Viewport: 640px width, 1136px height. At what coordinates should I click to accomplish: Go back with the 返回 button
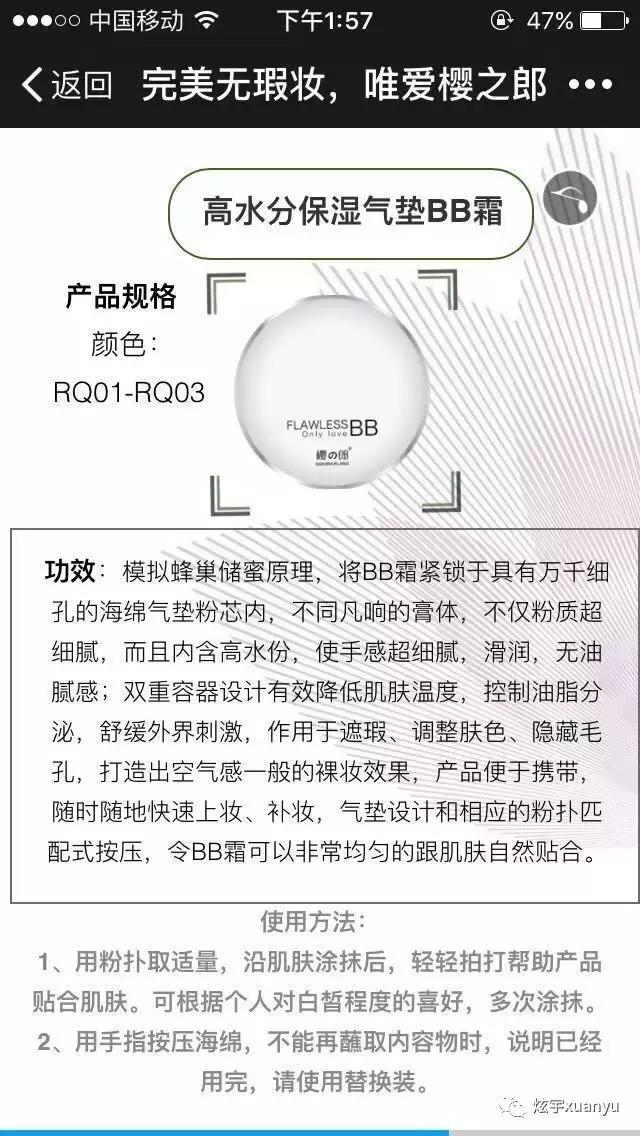click(66, 85)
